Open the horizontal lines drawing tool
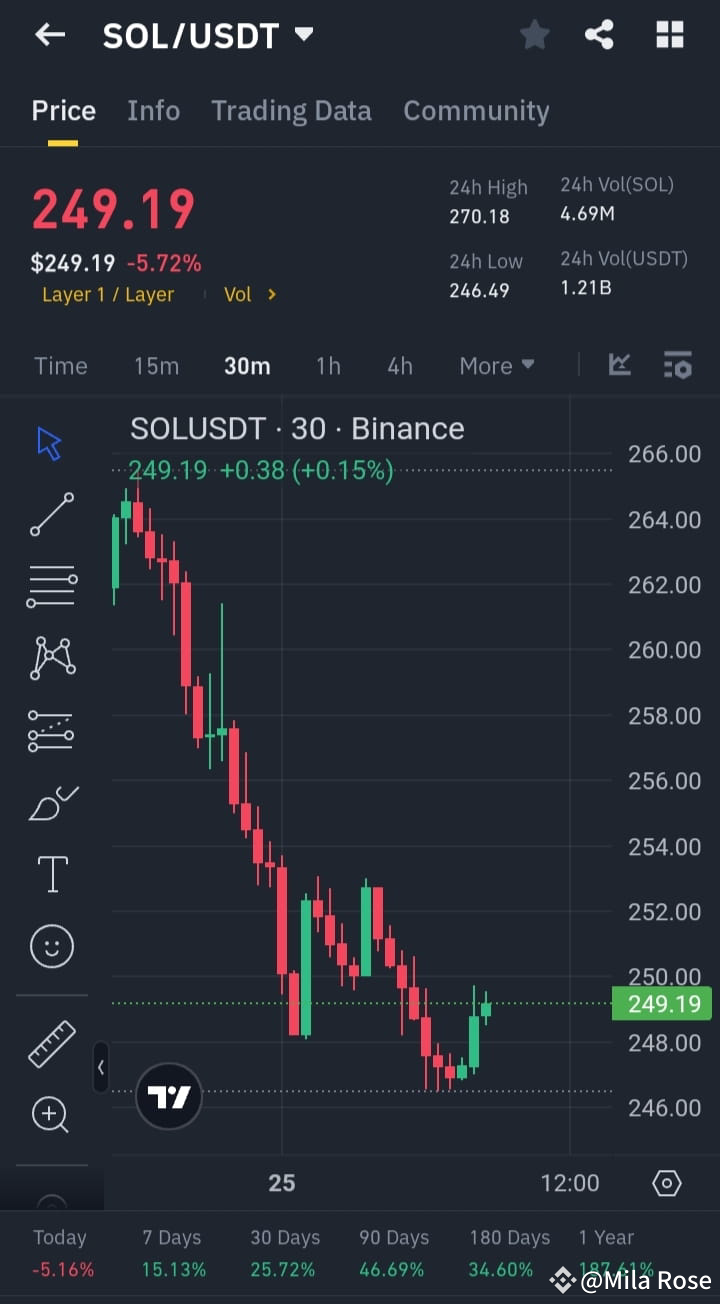This screenshot has width=720, height=1304. coord(50,585)
